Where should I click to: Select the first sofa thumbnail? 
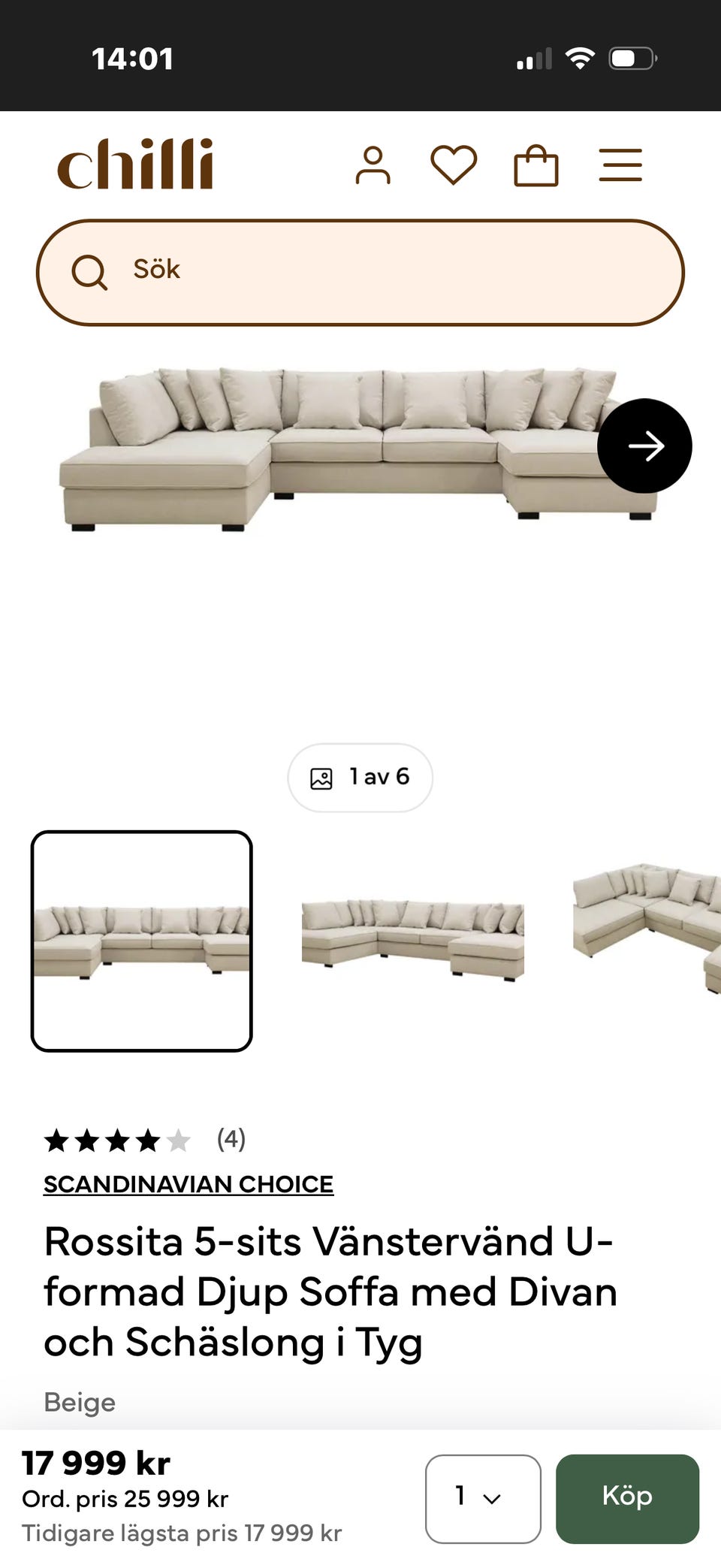click(142, 941)
